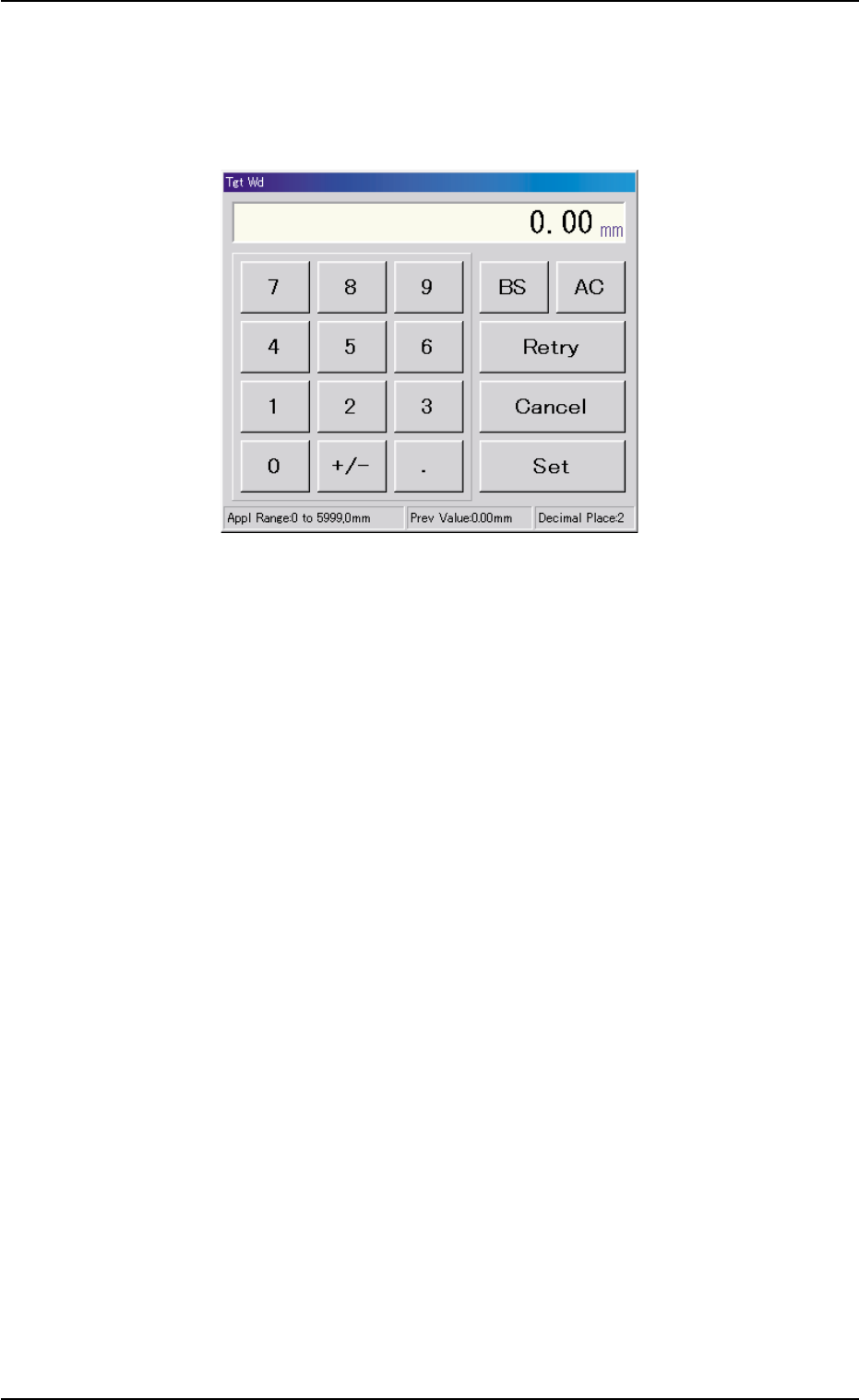
Task: Insert a decimal point
Action: 427,467
